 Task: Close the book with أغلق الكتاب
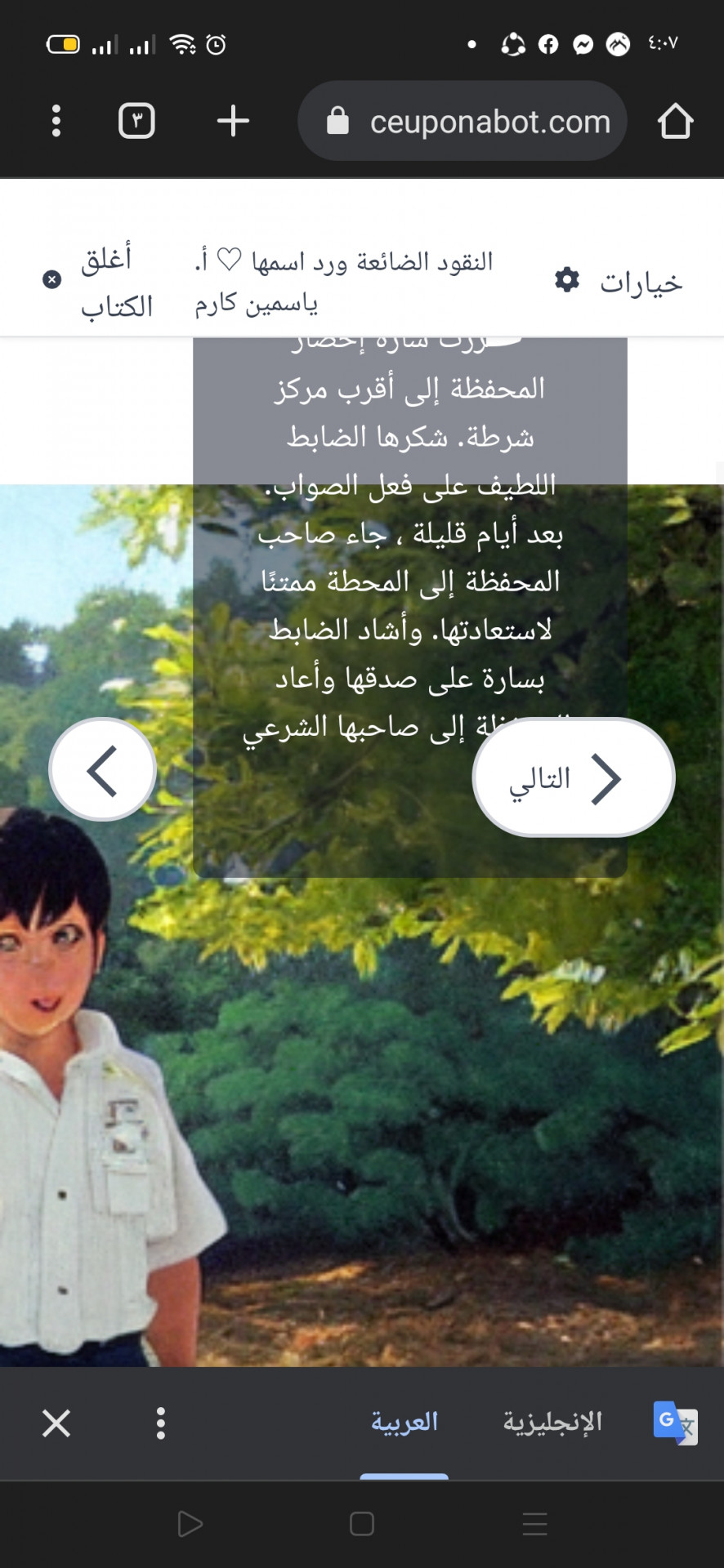pyautogui.click(x=98, y=282)
